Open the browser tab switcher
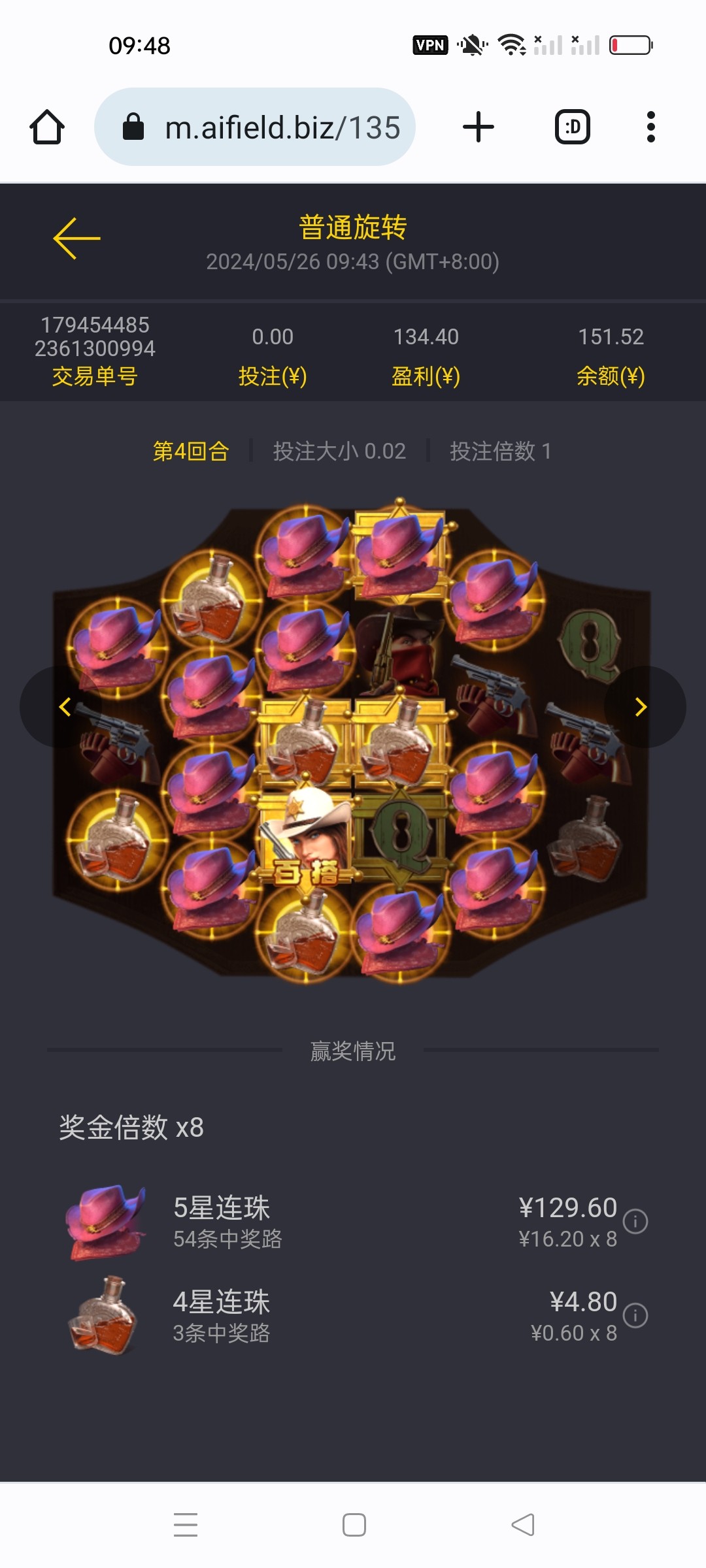This screenshot has height=1568, width=706. [572, 127]
